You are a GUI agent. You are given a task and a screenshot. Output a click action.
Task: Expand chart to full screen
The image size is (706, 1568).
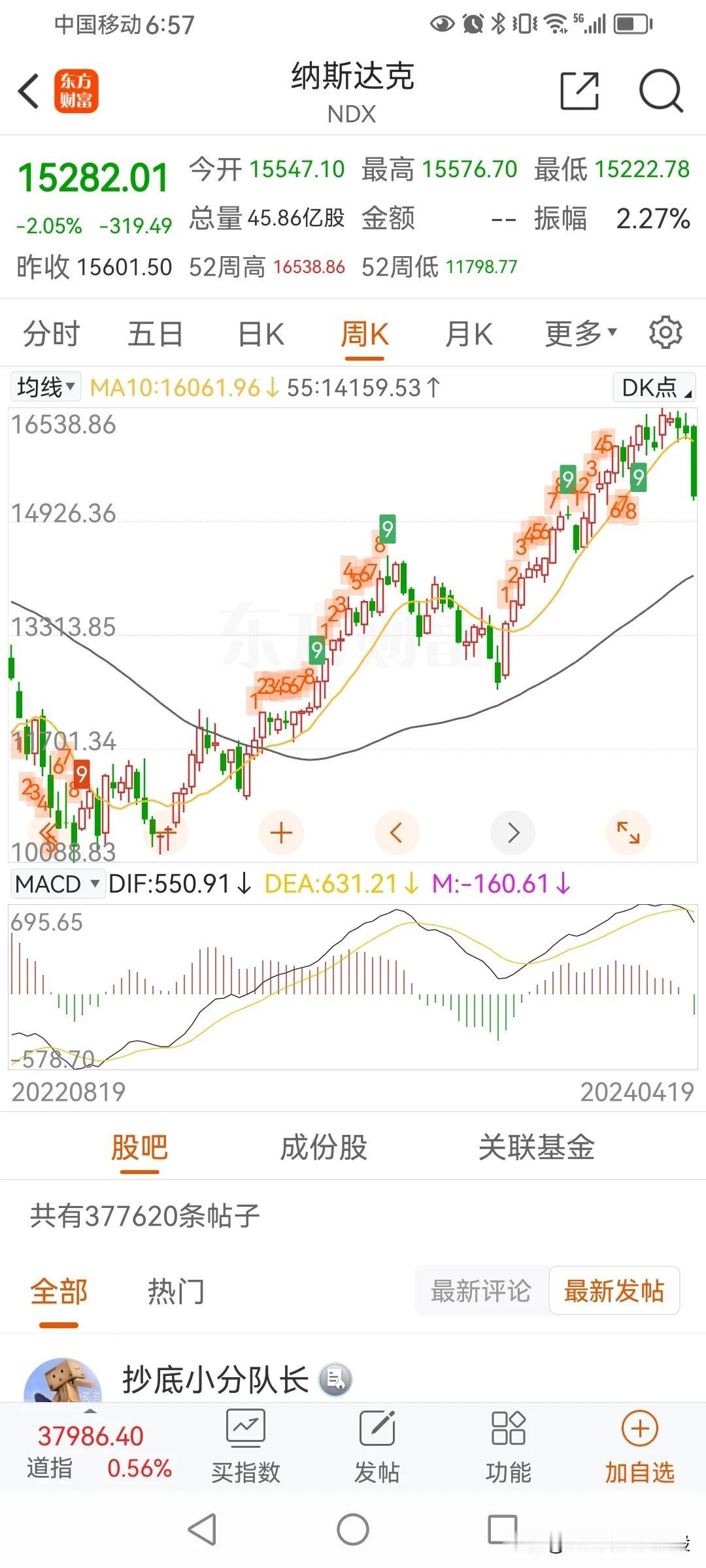[628, 833]
